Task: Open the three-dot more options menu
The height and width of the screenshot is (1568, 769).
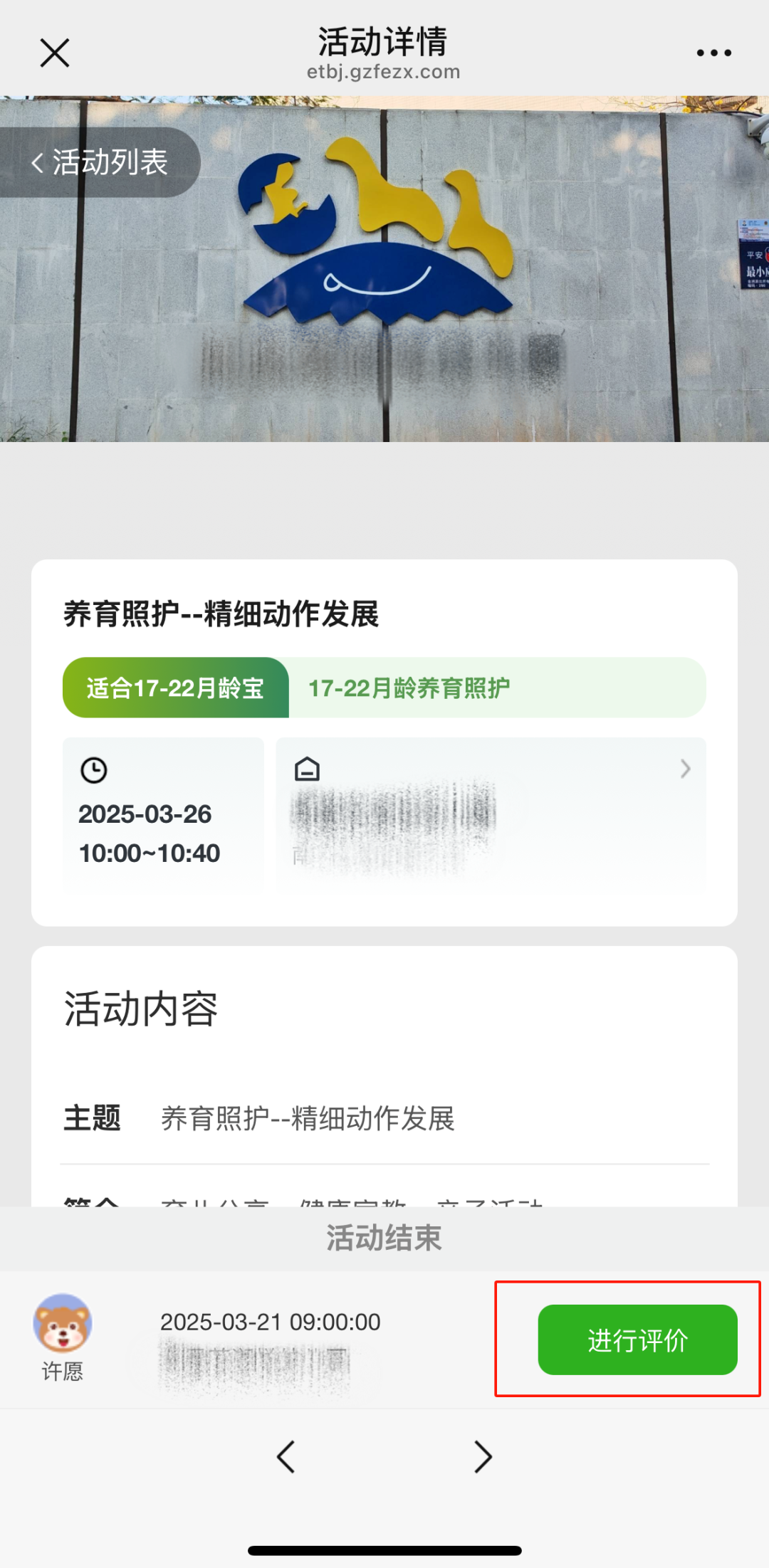Action: [x=713, y=53]
